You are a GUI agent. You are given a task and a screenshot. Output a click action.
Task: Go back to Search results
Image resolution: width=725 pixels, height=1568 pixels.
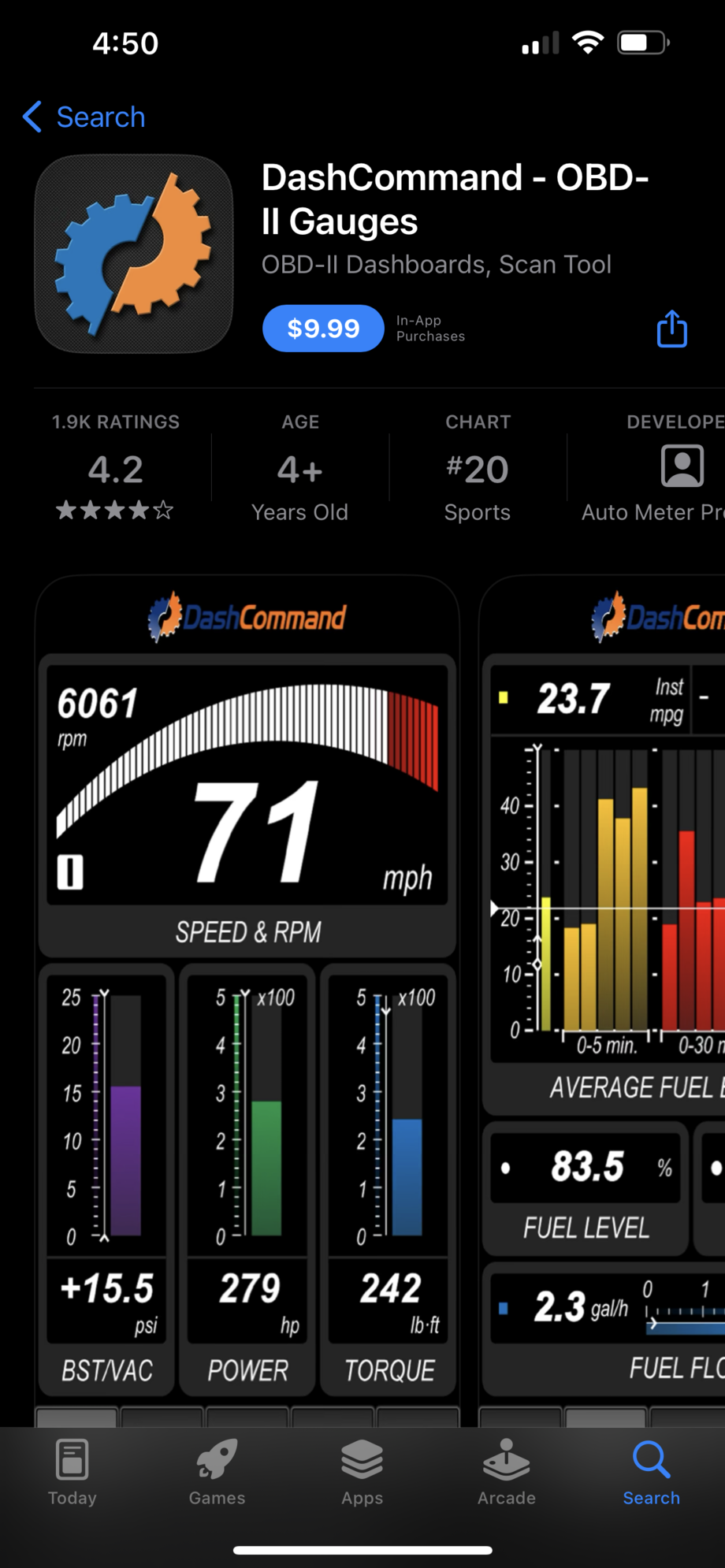click(85, 117)
